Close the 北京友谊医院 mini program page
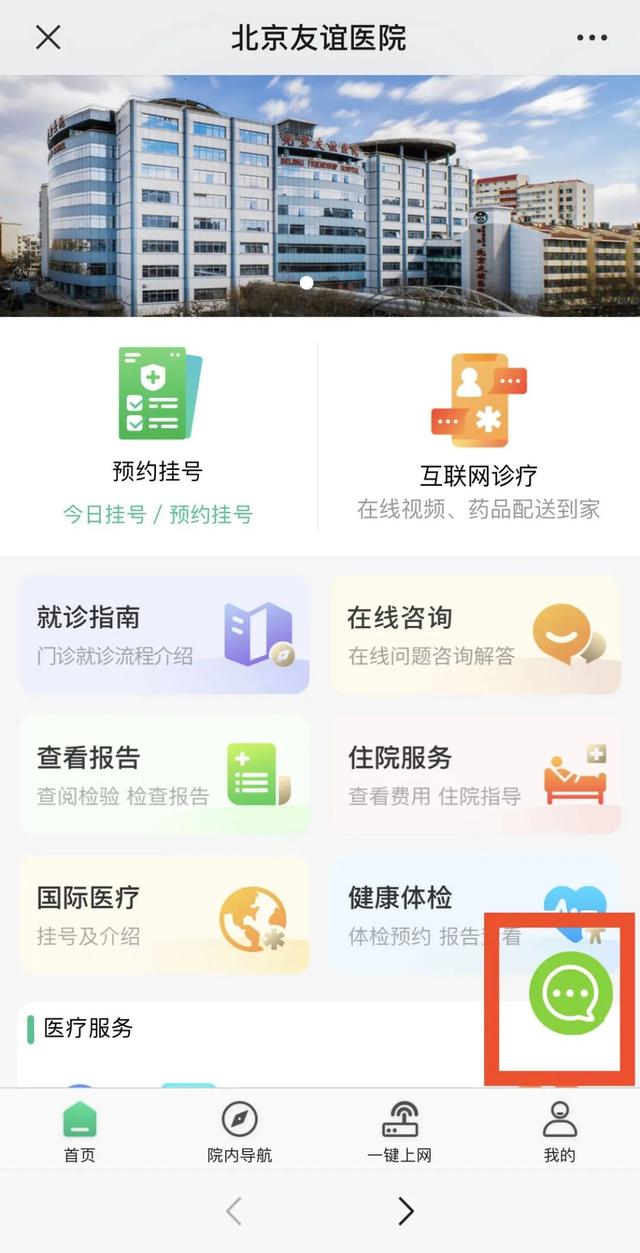This screenshot has width=640, height=1253. (x=48, y=38)
